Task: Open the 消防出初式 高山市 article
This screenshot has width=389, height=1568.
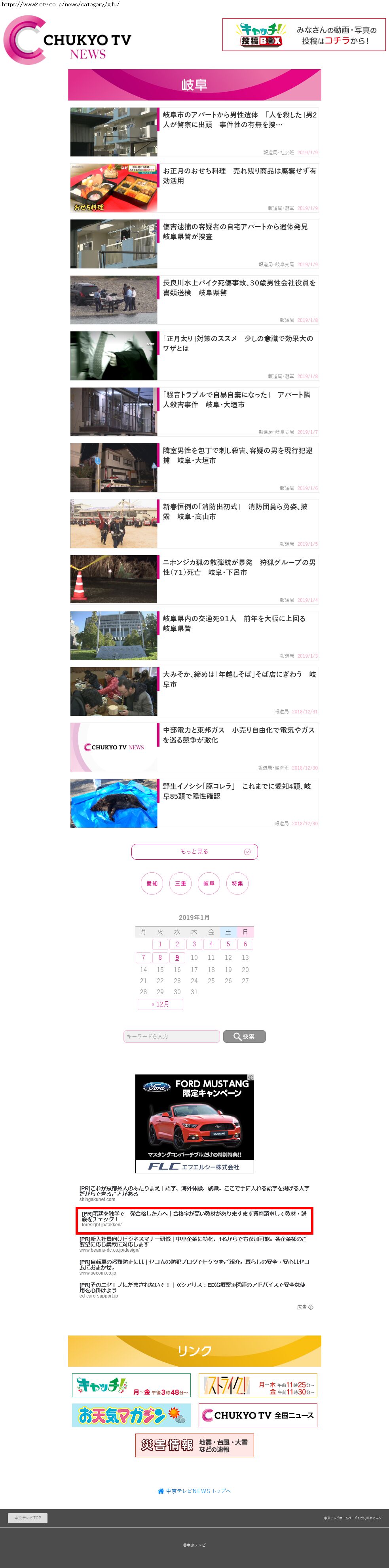Action: tap(235, 511)
